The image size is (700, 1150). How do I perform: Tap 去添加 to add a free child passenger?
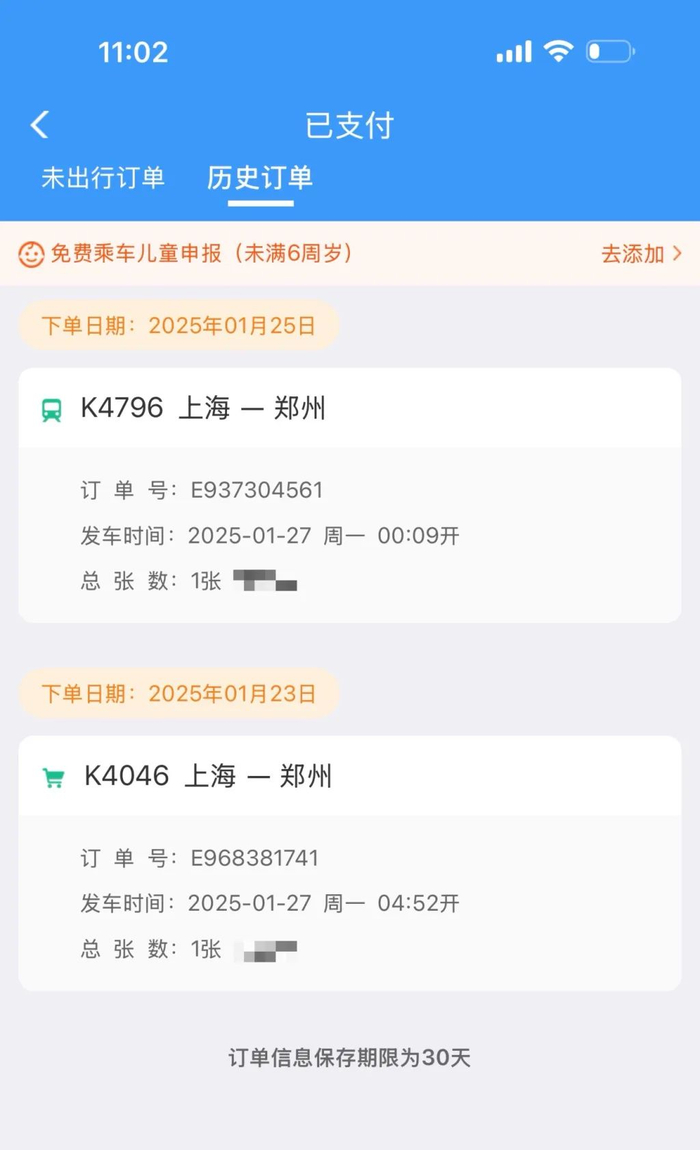[x=641, y=254]
